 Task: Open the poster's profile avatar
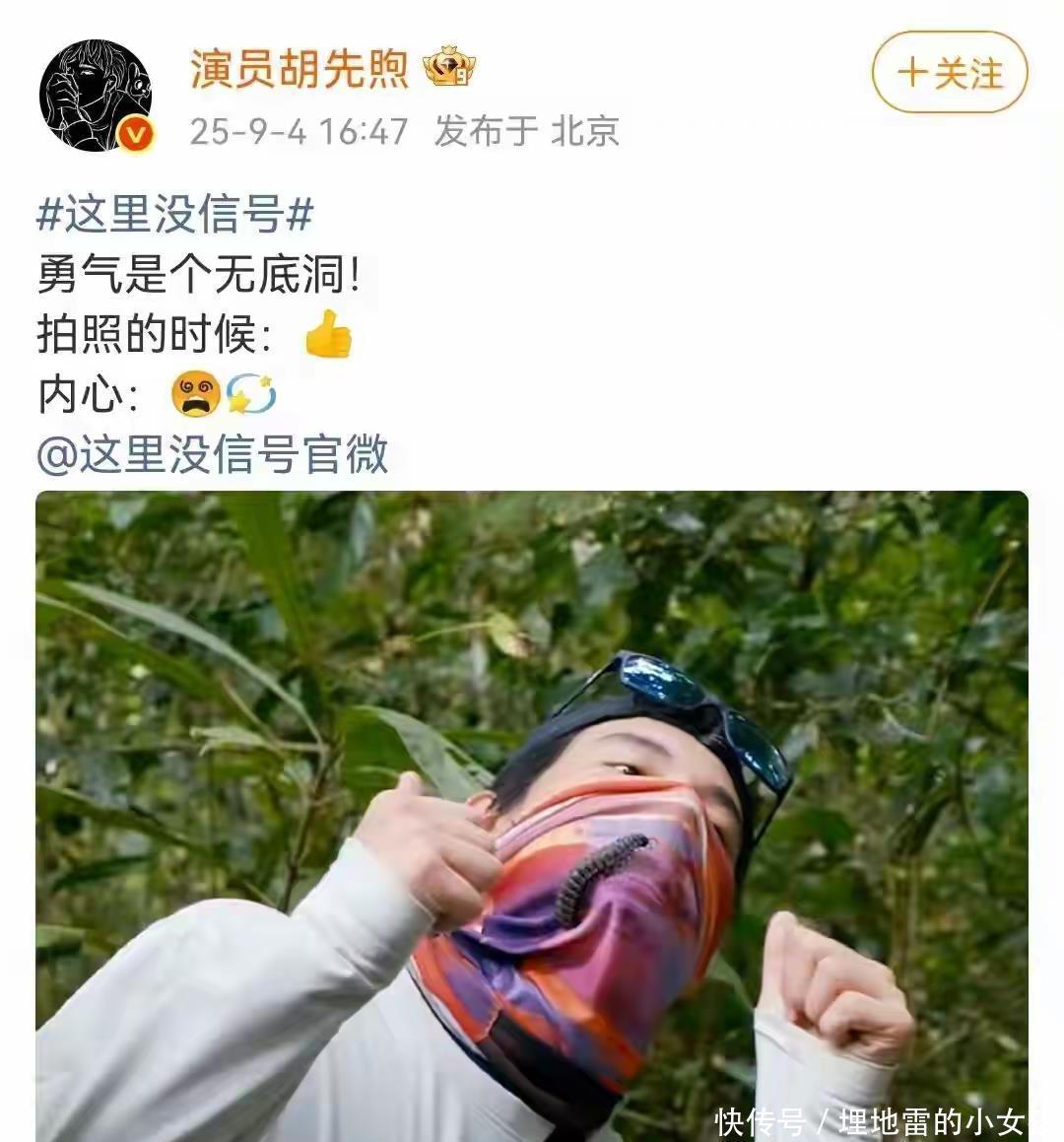pyautogui.click(x=96, y=96)
